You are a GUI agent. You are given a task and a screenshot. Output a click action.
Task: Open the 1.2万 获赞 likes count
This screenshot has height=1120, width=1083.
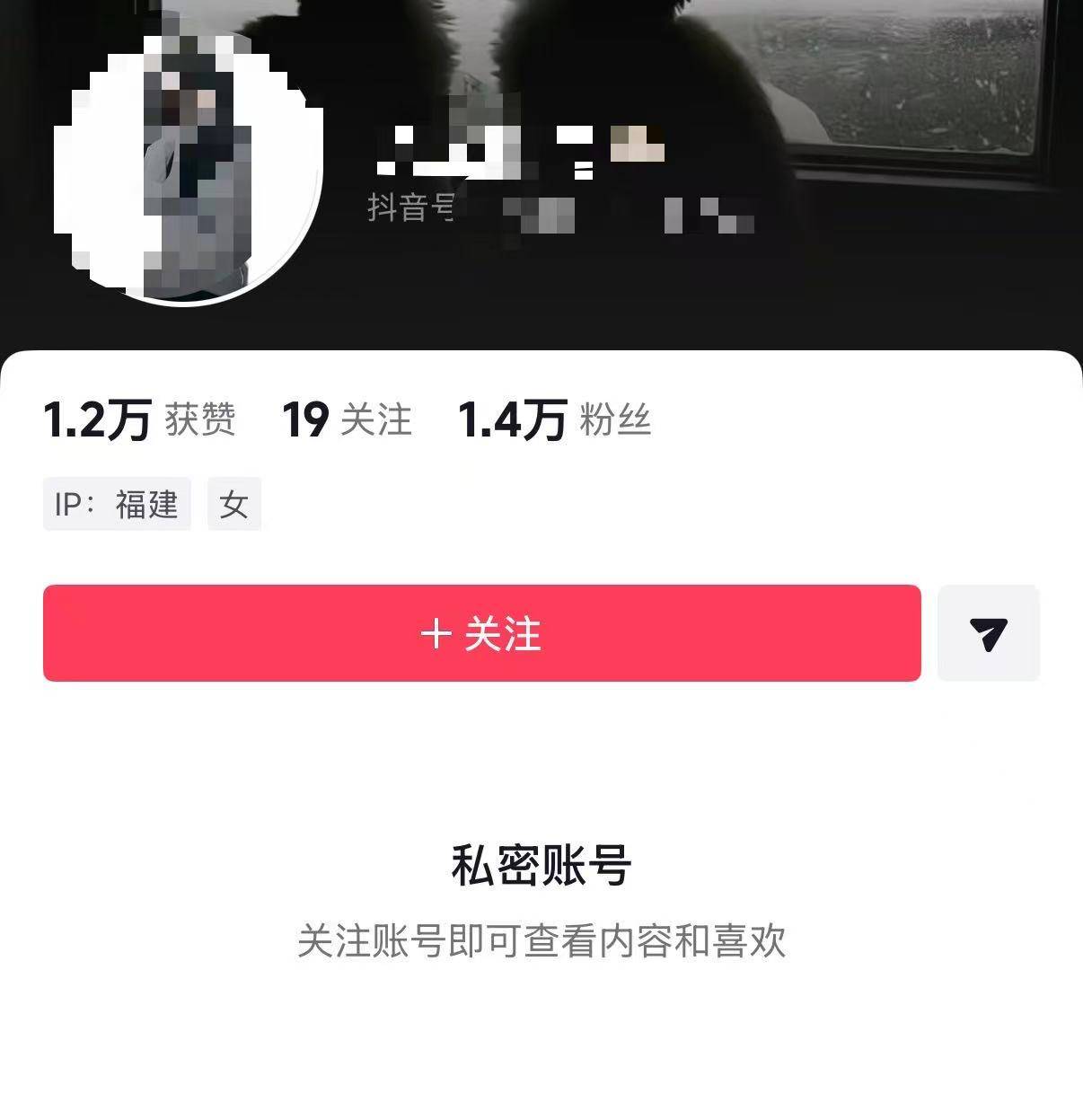coord(139,419)
